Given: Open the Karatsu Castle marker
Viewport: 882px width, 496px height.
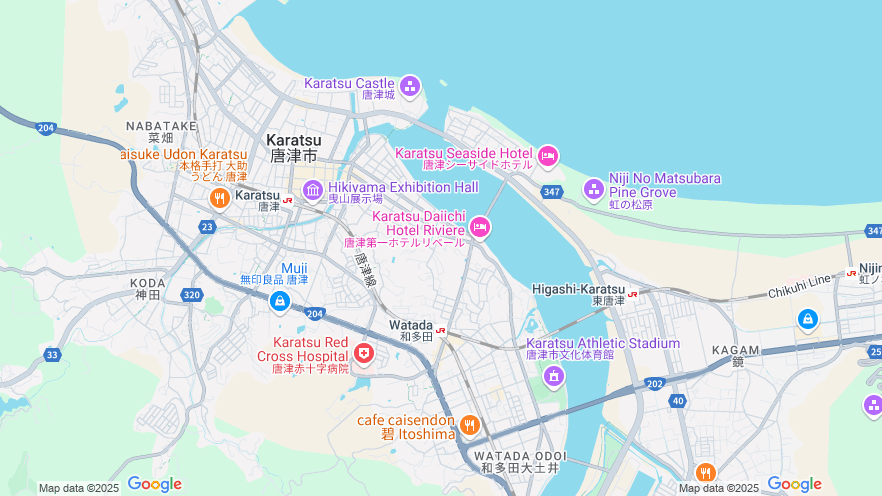Looking at the screenshot, I should (x=410, y=85).
